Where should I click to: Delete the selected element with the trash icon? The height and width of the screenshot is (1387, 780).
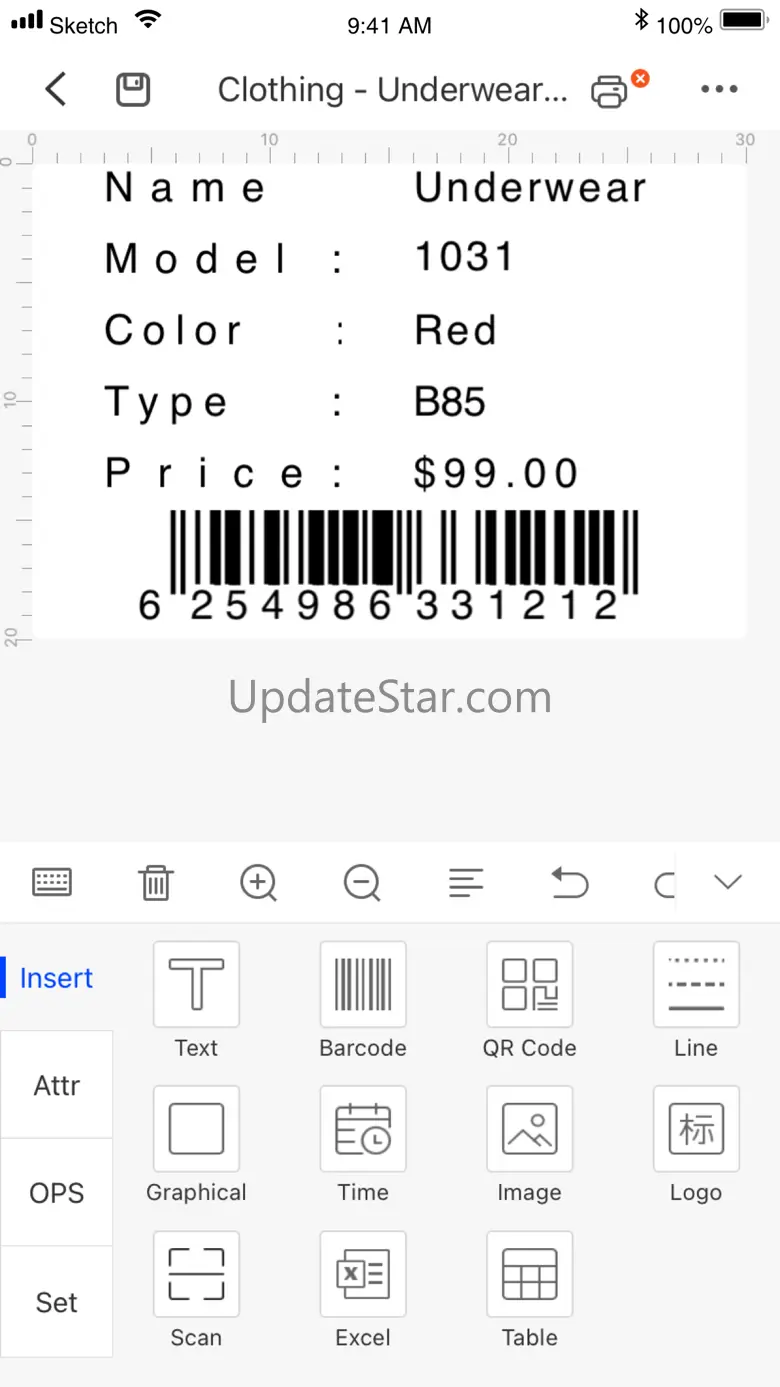click(x=156, y=883)
